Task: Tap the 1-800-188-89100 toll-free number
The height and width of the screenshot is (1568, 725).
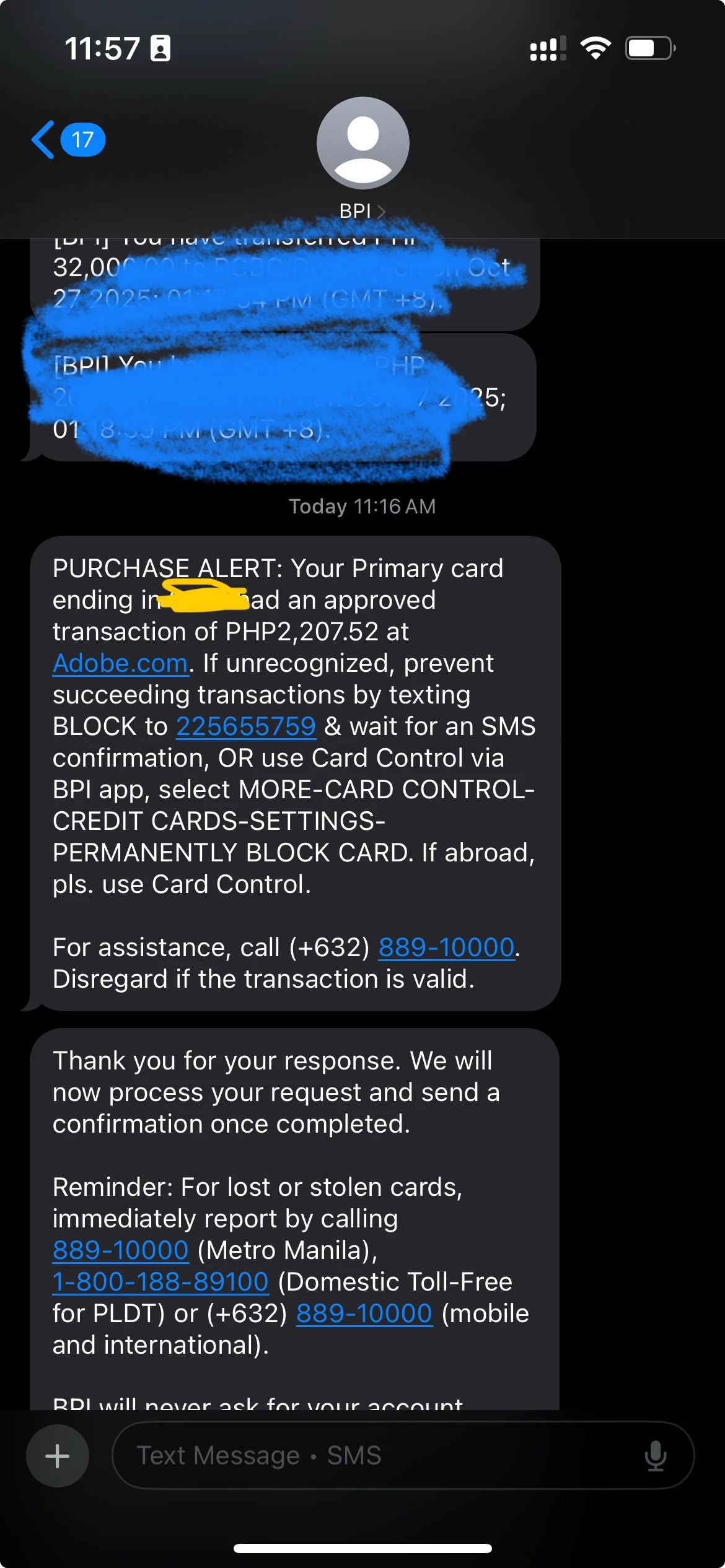Action: 160,1282
